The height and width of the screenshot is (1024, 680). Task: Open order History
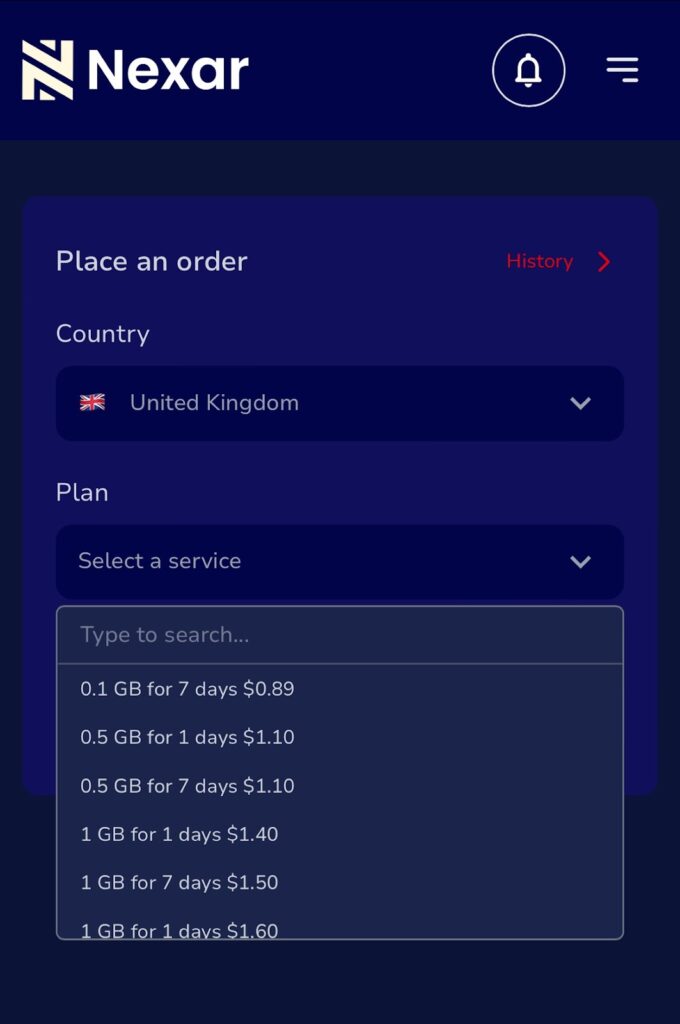point(557,261)
